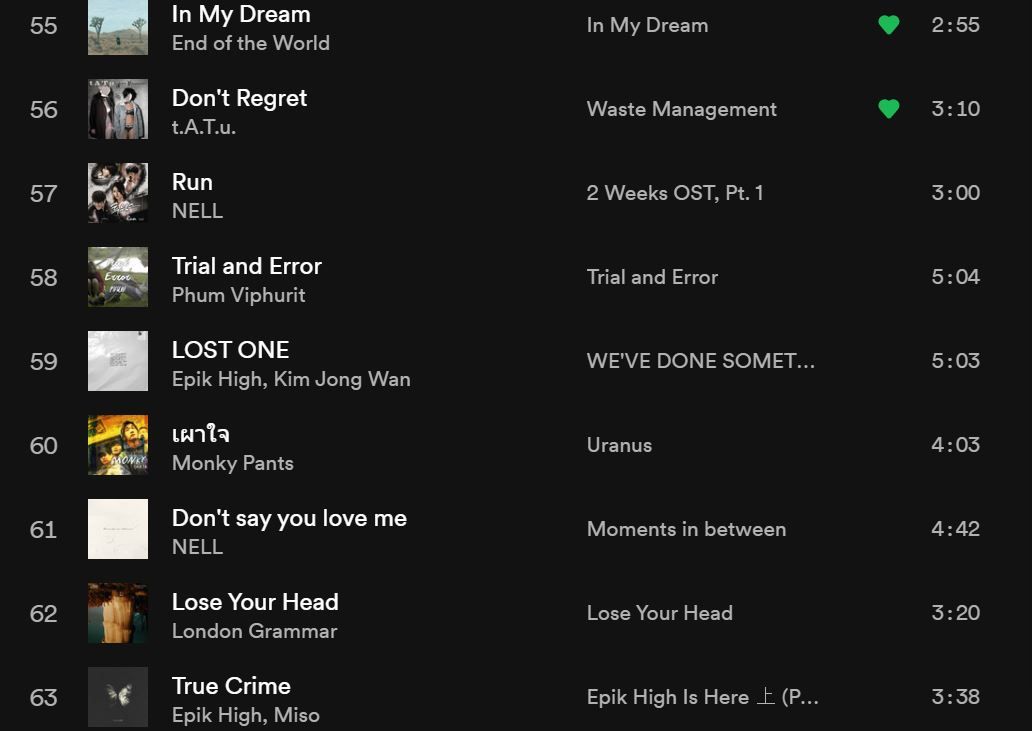The width and height of the screenshot is (1032, 731).
Task: Play Lose Your Head track
Action: pyautogui.click(x=255, y=602)
